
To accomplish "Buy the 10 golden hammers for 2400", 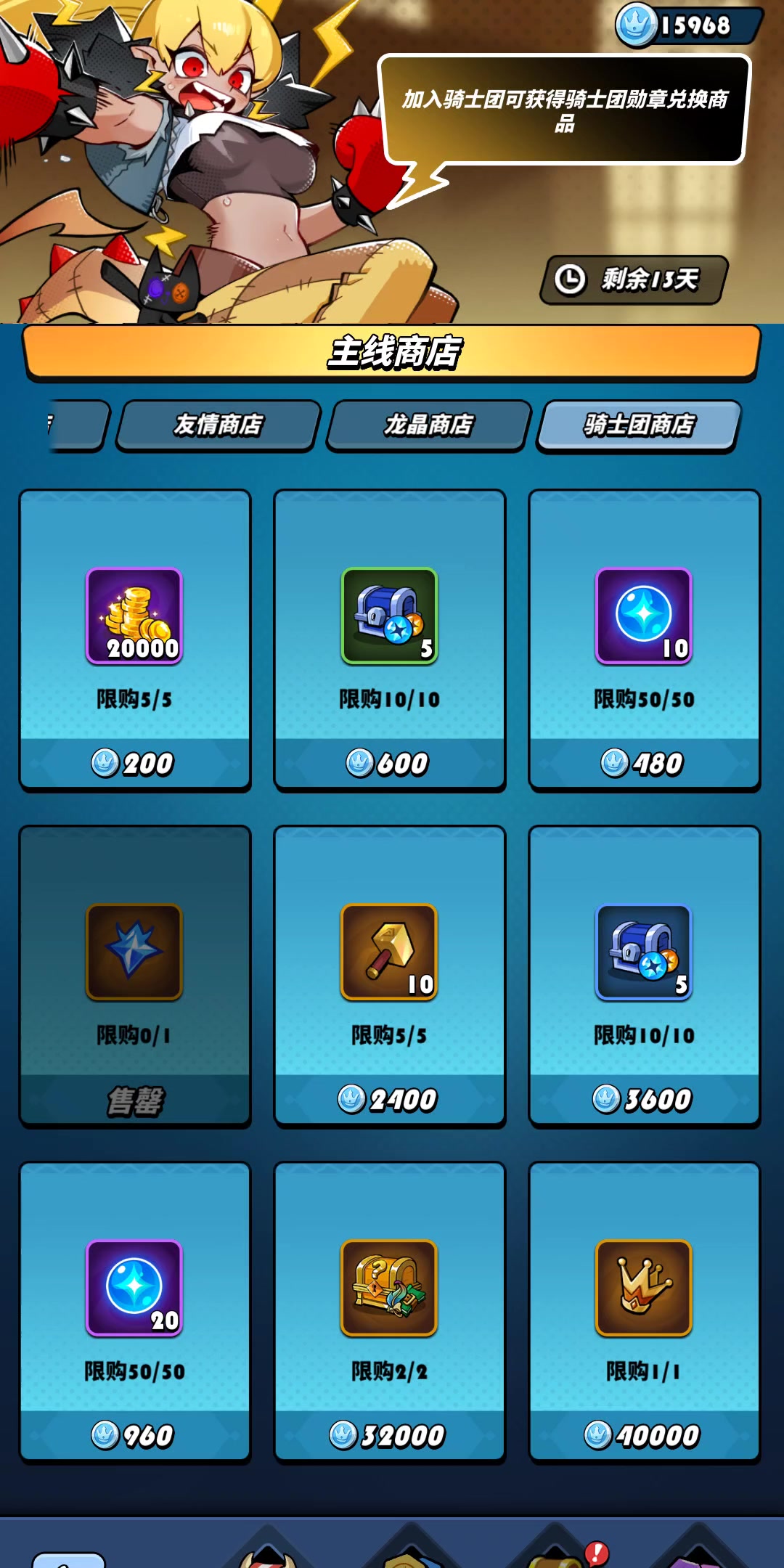I will click(390, 976).
